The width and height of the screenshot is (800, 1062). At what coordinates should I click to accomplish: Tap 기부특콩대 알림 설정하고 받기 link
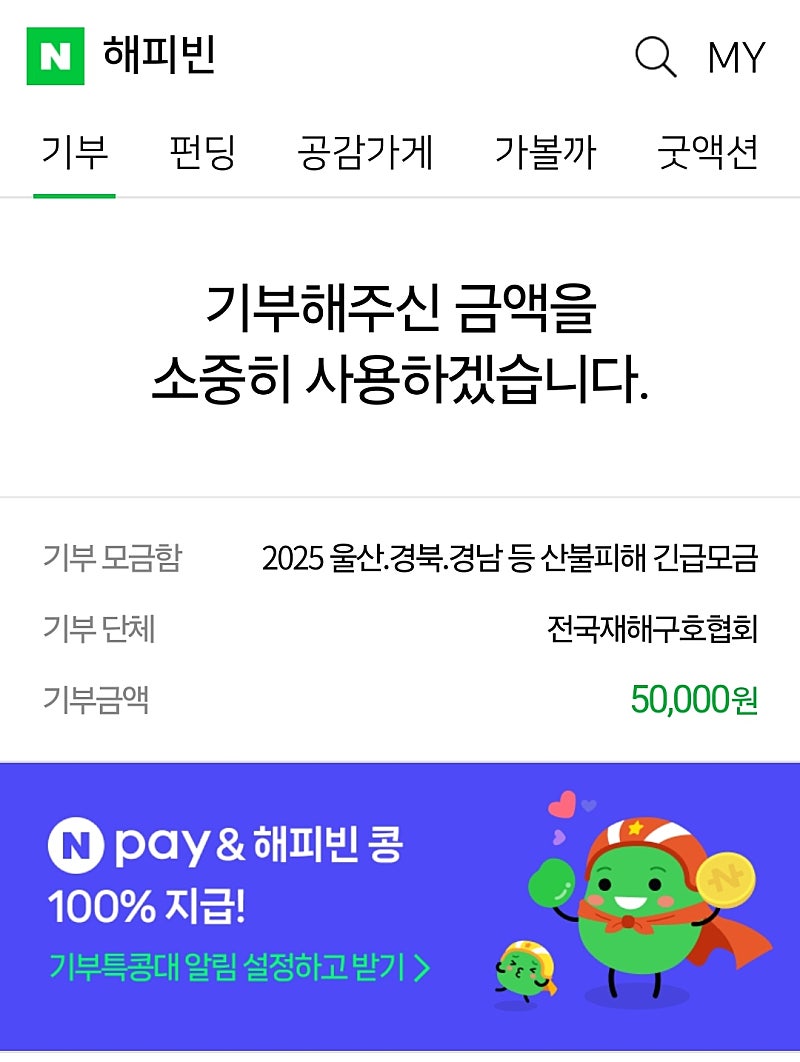pos(240,967)
